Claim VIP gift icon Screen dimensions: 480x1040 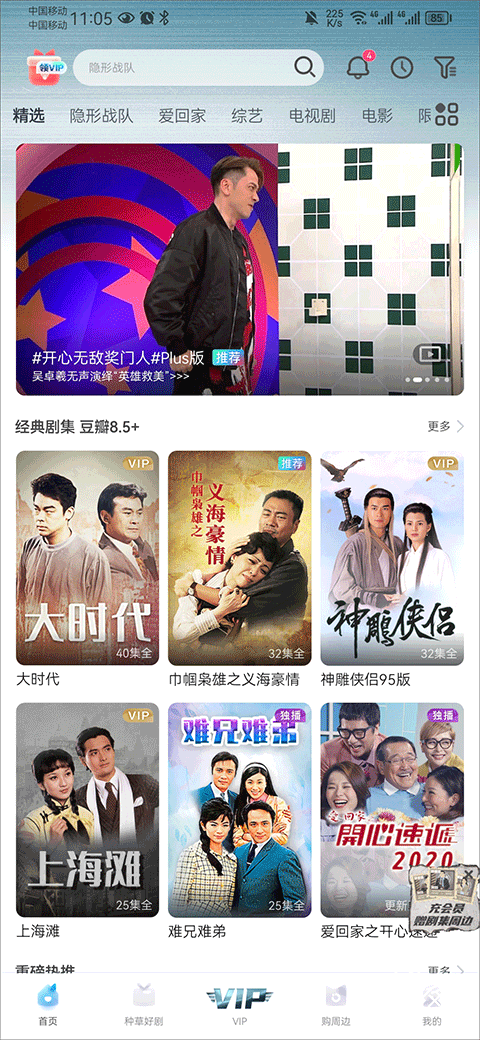tap(47, 68)
